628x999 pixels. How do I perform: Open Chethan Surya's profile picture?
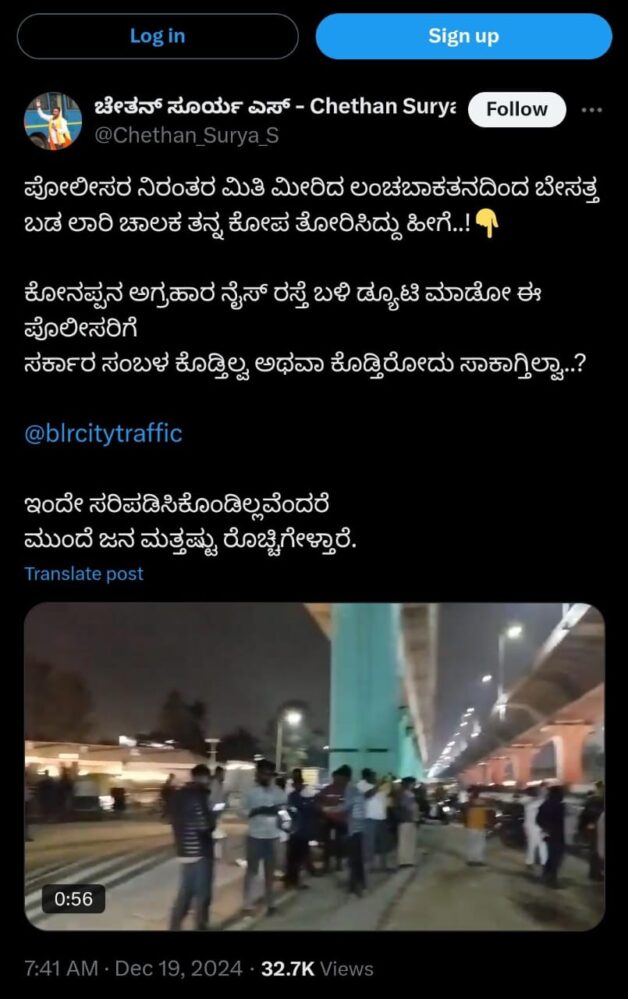53,121
